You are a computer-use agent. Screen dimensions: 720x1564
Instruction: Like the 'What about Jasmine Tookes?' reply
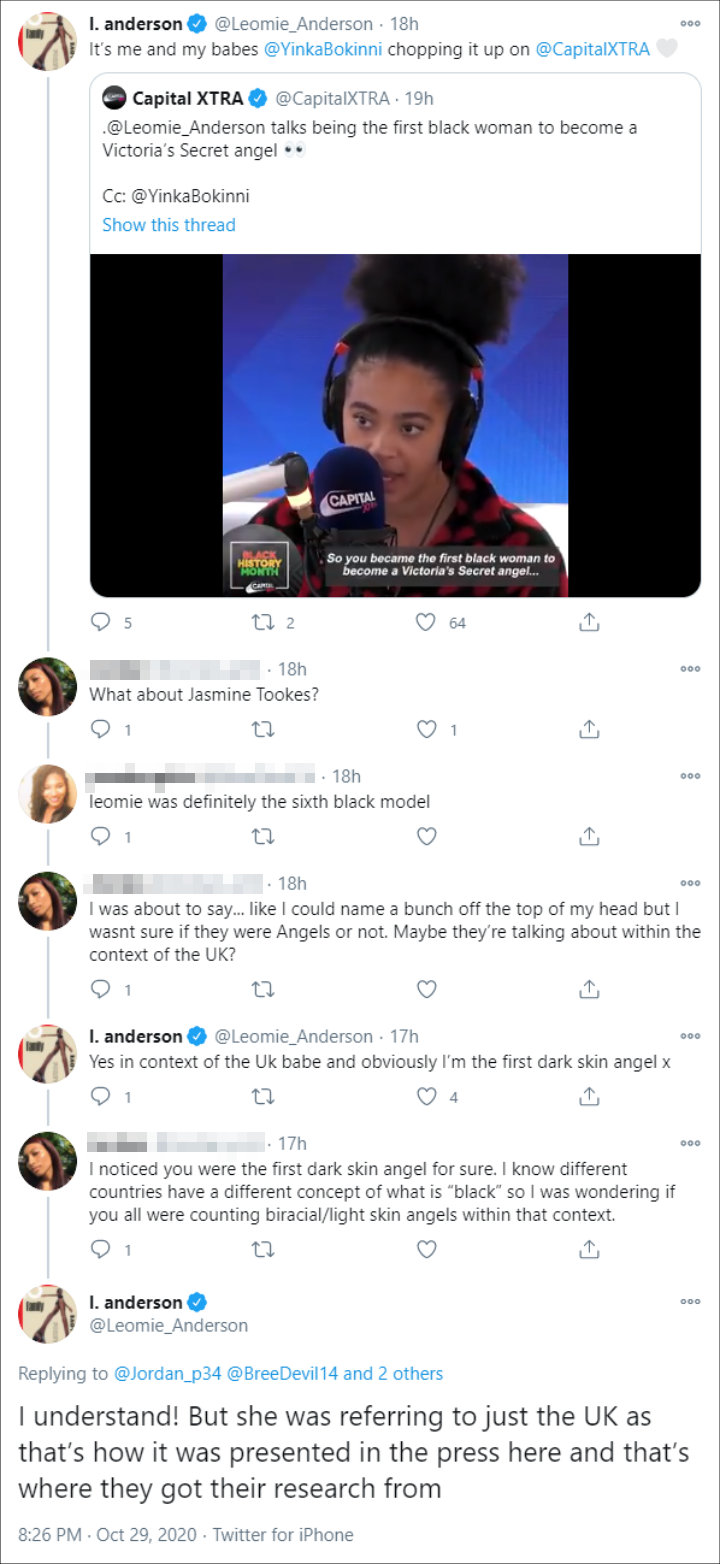point(427,730)
